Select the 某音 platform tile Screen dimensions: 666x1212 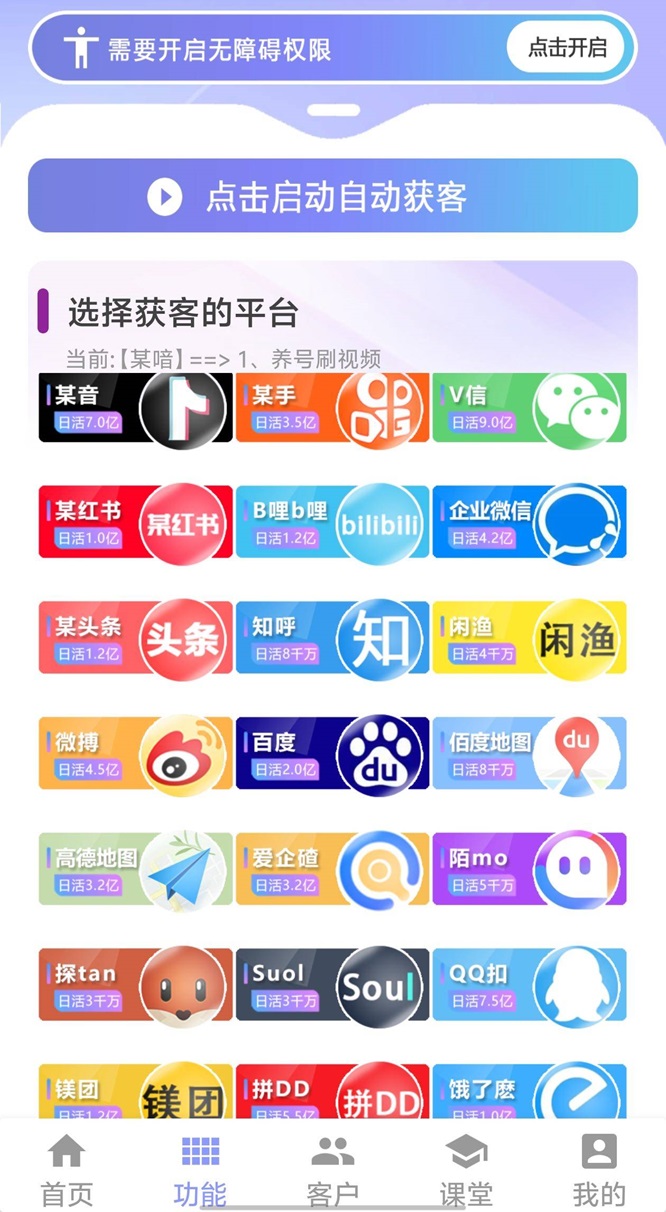pos(135,408)
